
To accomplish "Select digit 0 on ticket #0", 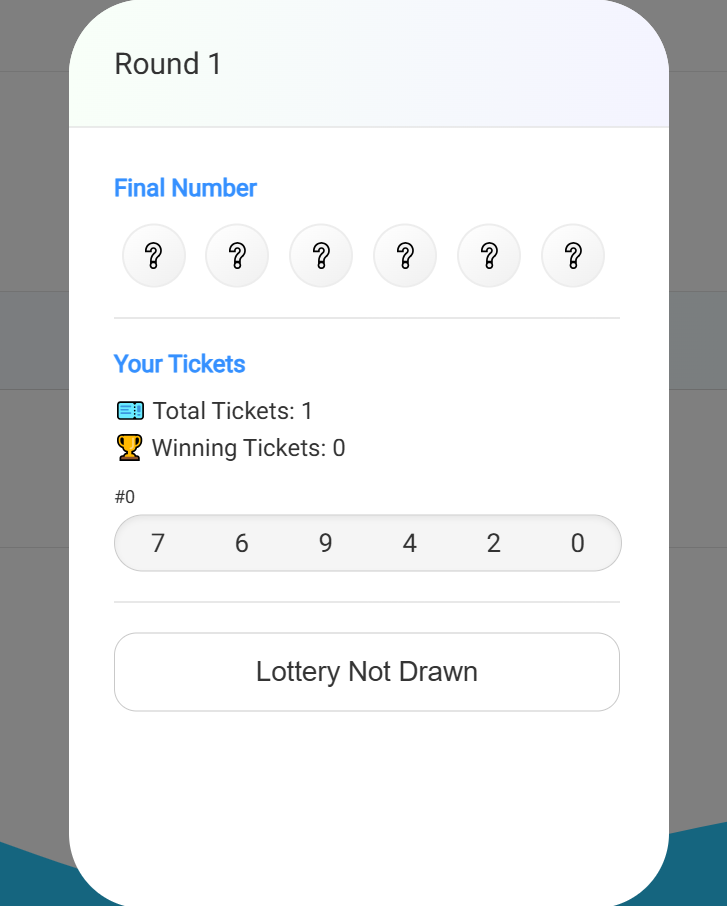I will (577, 543).
